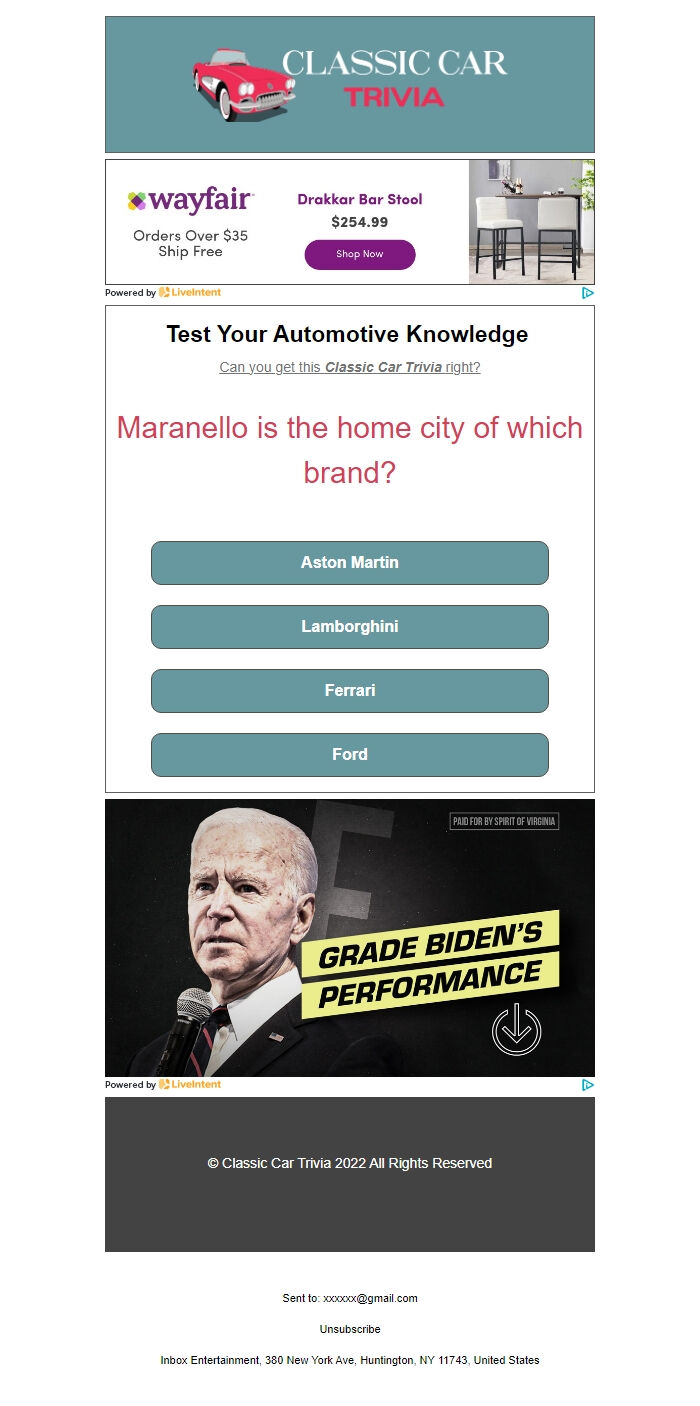Viewport: 700px width, 1406px height.
Task: Select the Aston Martin answer
Action: (x=349, y=563)
